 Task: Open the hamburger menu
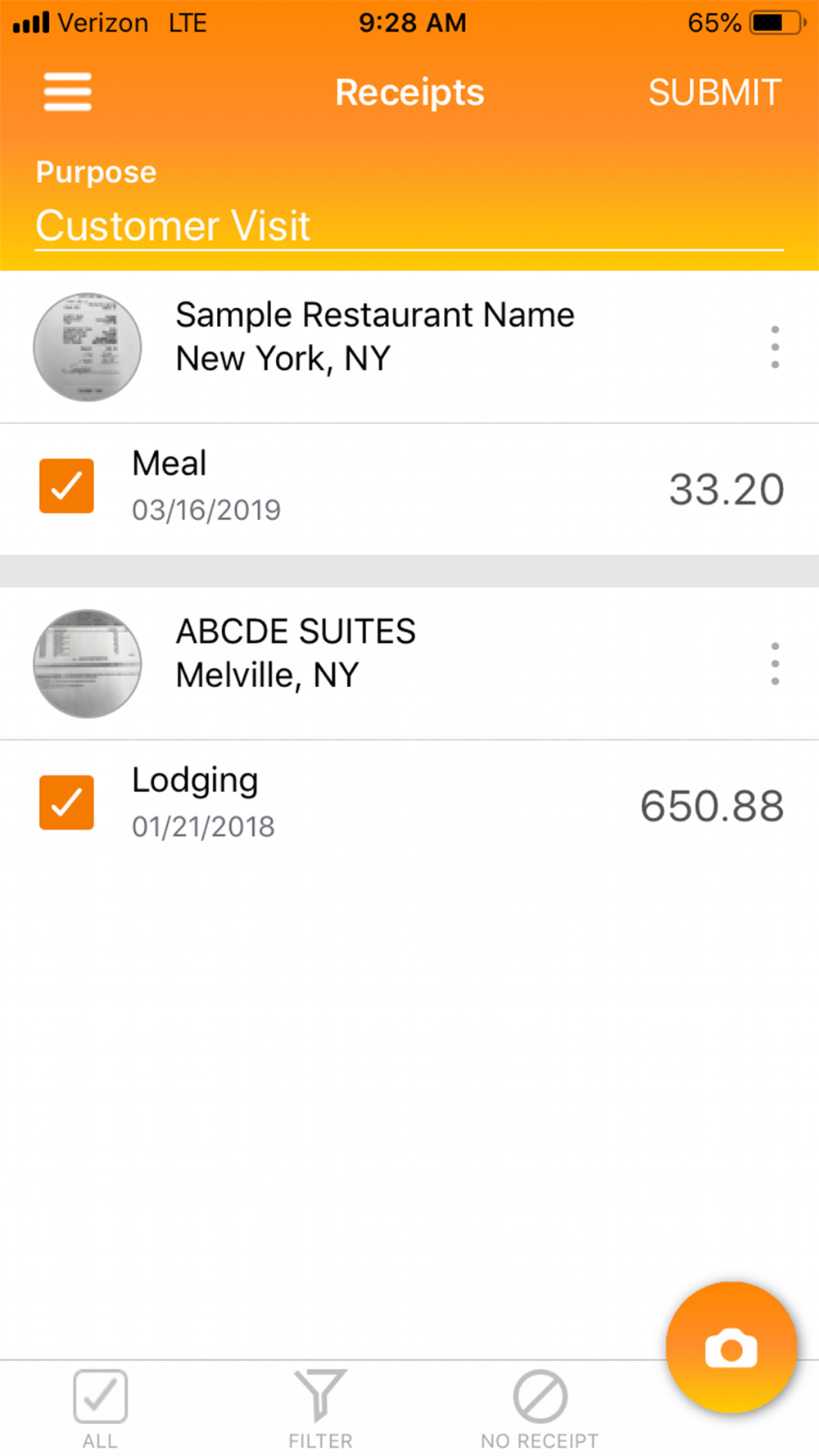68,92
